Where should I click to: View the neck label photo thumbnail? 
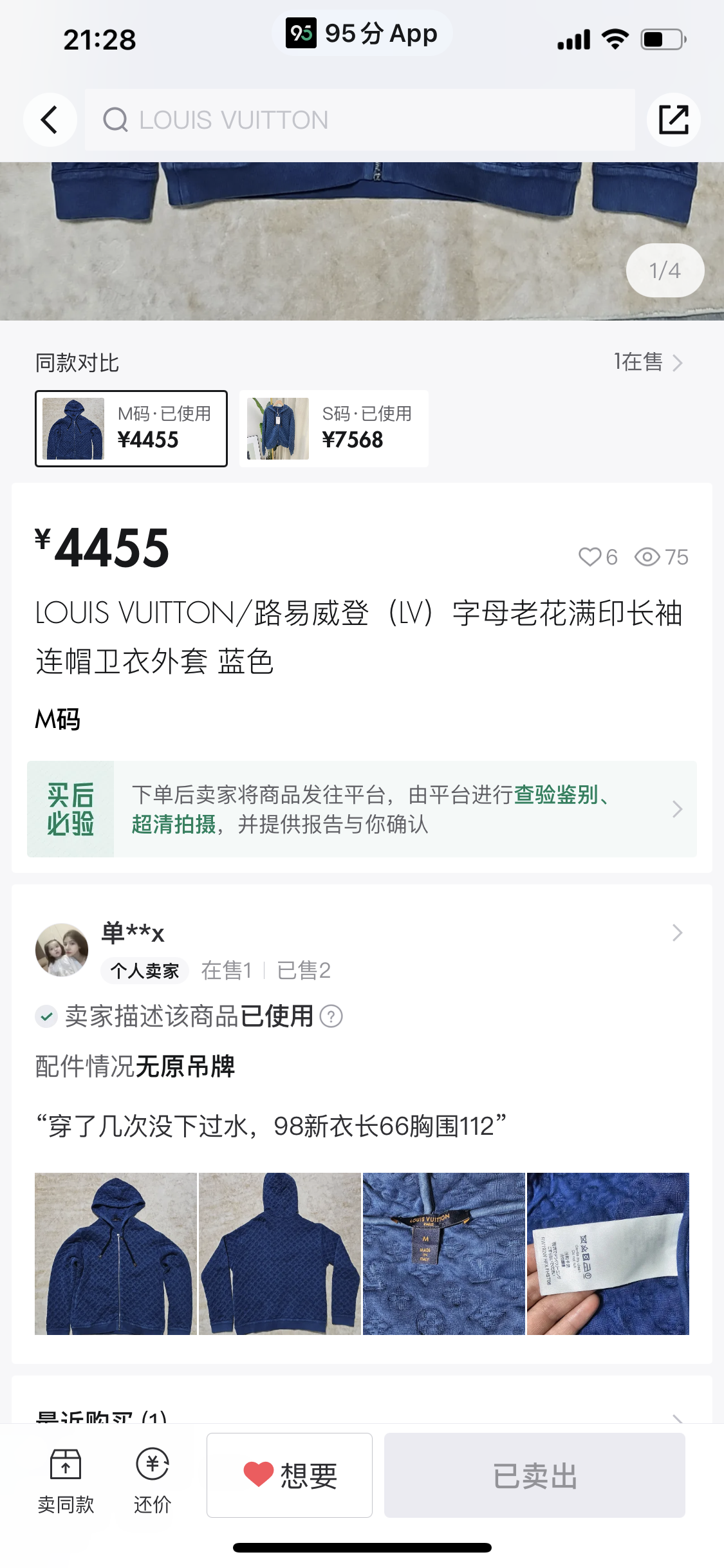point(444,1253)
